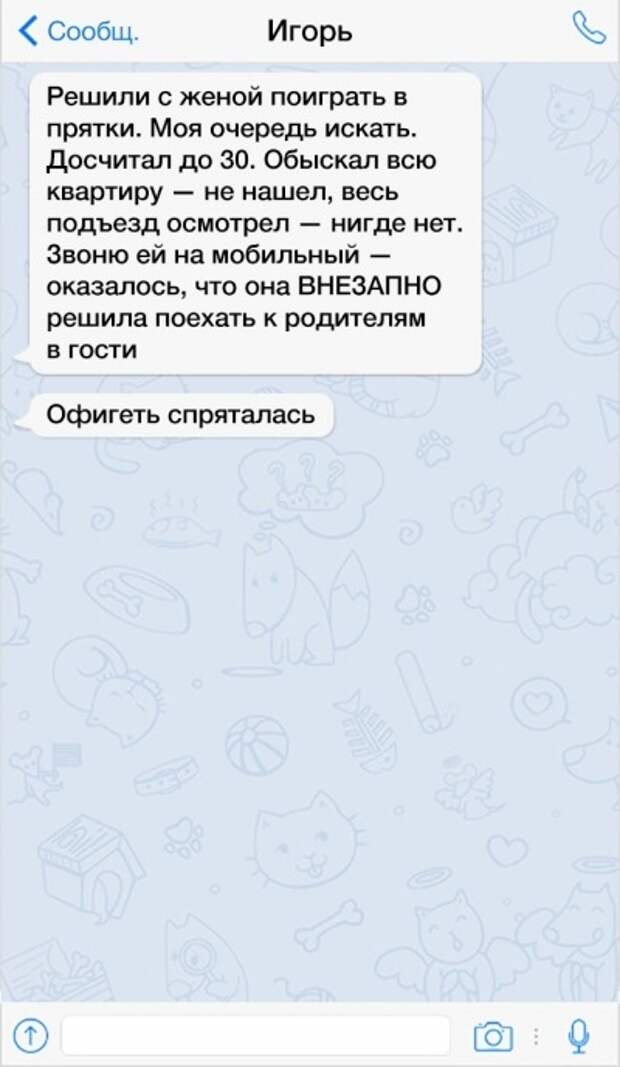The image size is (620, 1067).
Task: Go back to Сообщ. list
Action: point(78,31)
